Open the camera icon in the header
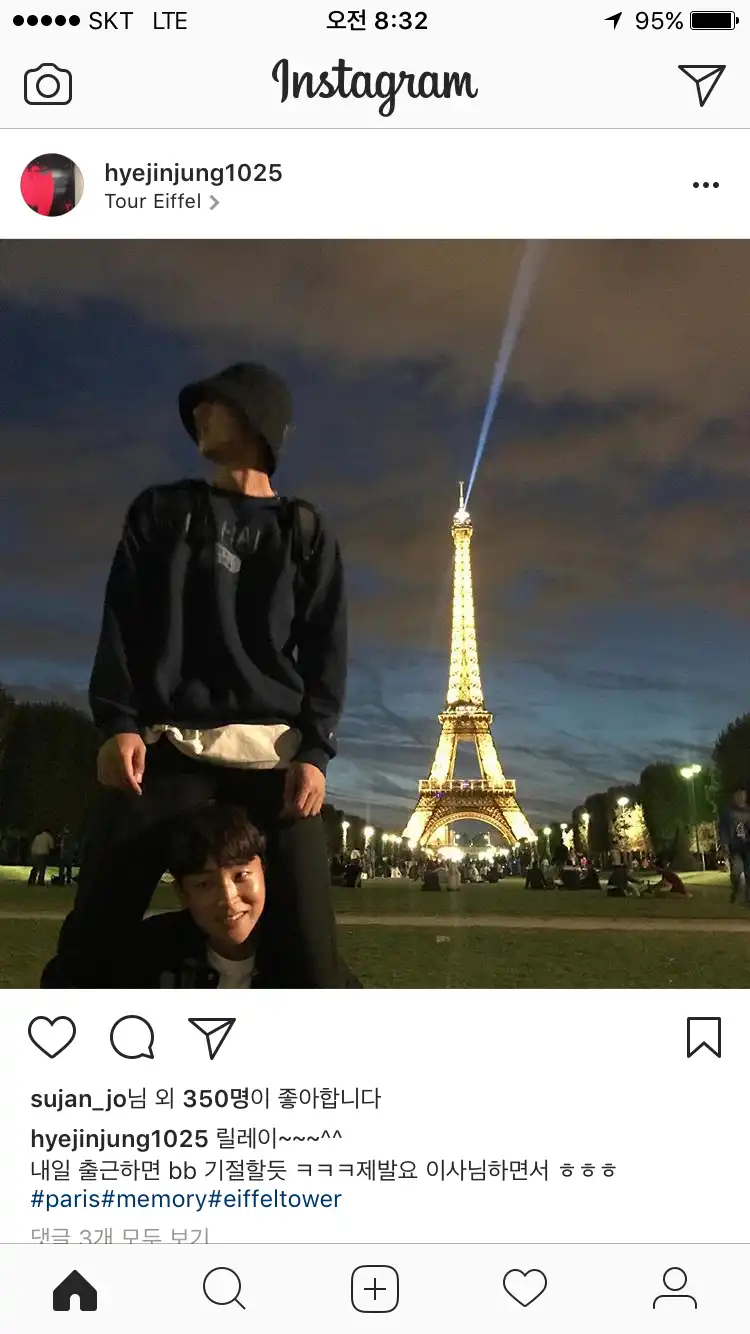750x1334 pixels. click(48, 85)
